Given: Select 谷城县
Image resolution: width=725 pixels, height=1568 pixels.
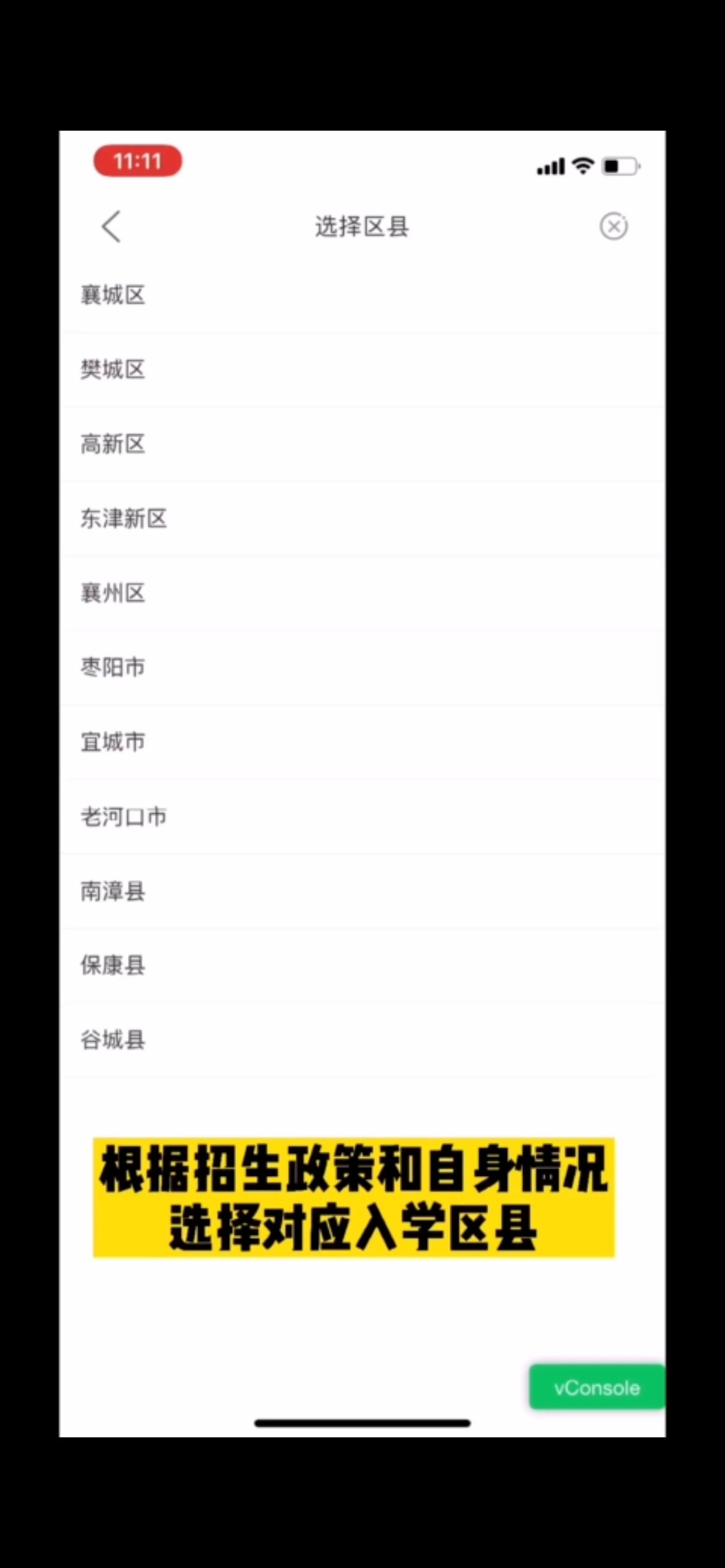Looking at the screenshot, I should [113, 1040].
